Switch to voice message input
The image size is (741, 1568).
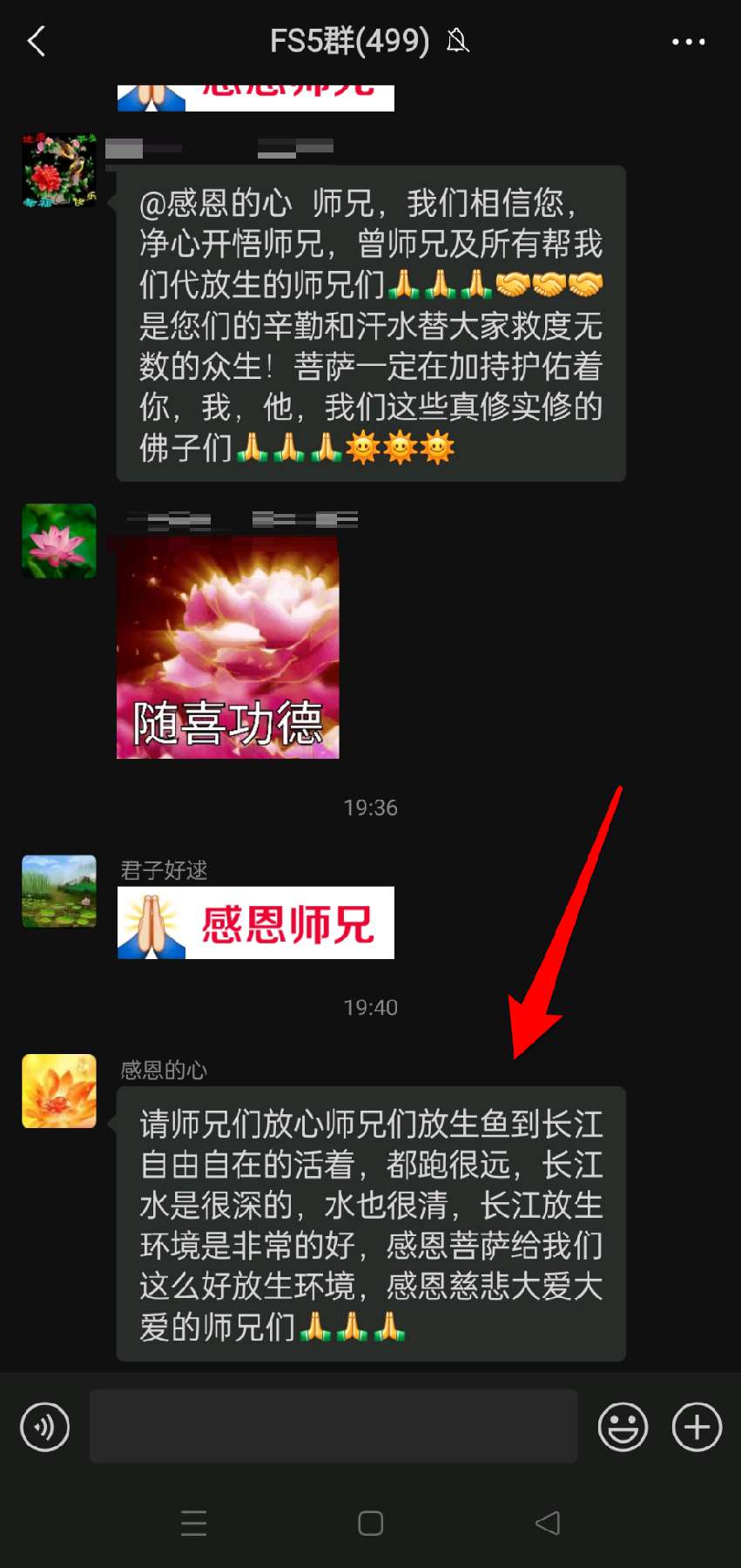point(44,1427)
